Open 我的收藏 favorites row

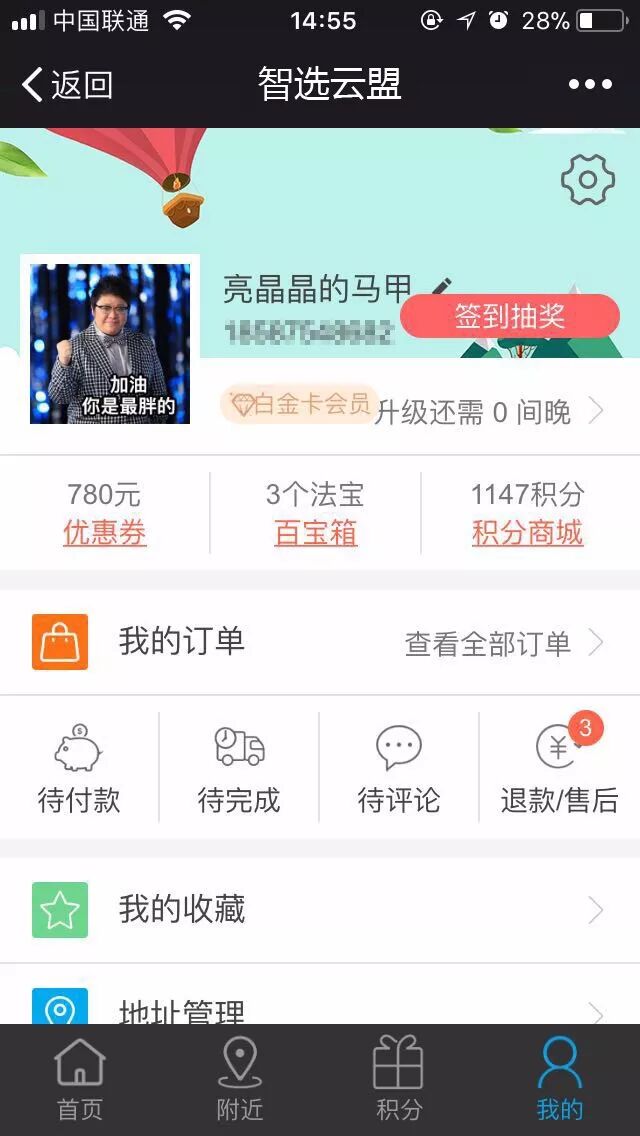pyautogui.click(x=320, y=910)
